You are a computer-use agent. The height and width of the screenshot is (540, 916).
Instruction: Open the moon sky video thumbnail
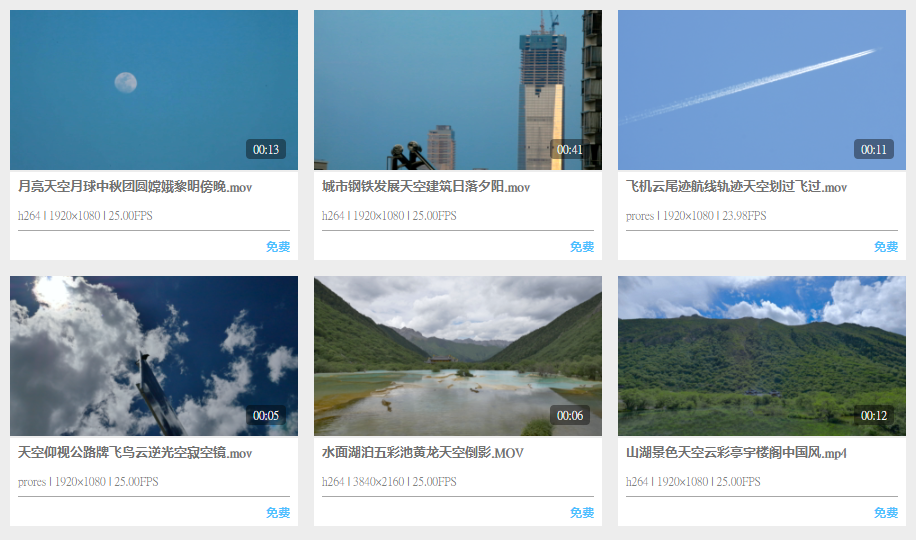(x=154, y=90)
